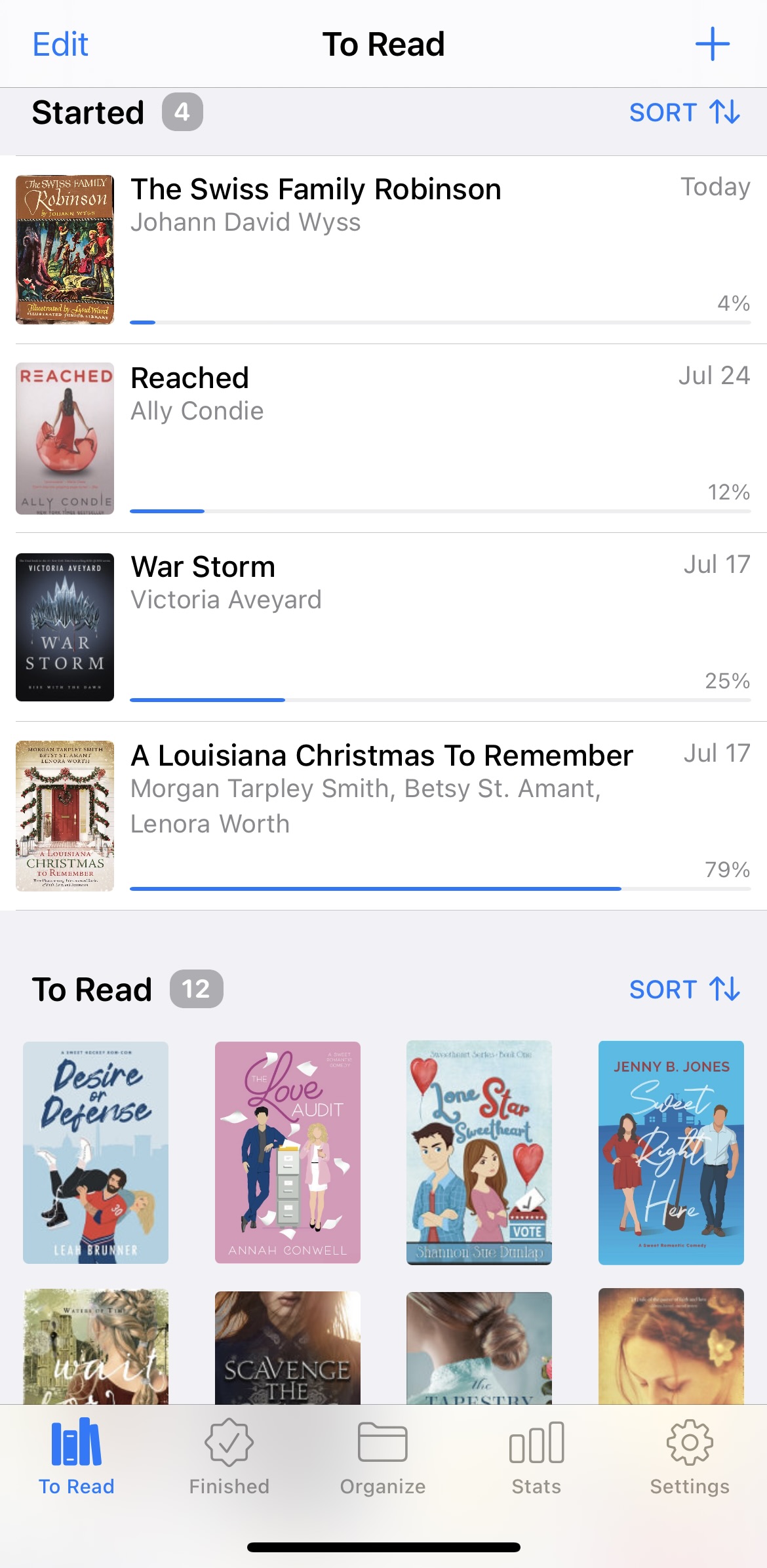The width and height of the screenshot is (767, 1568).
Task: Expand the To Read section header
Action: tap(95, 990)
